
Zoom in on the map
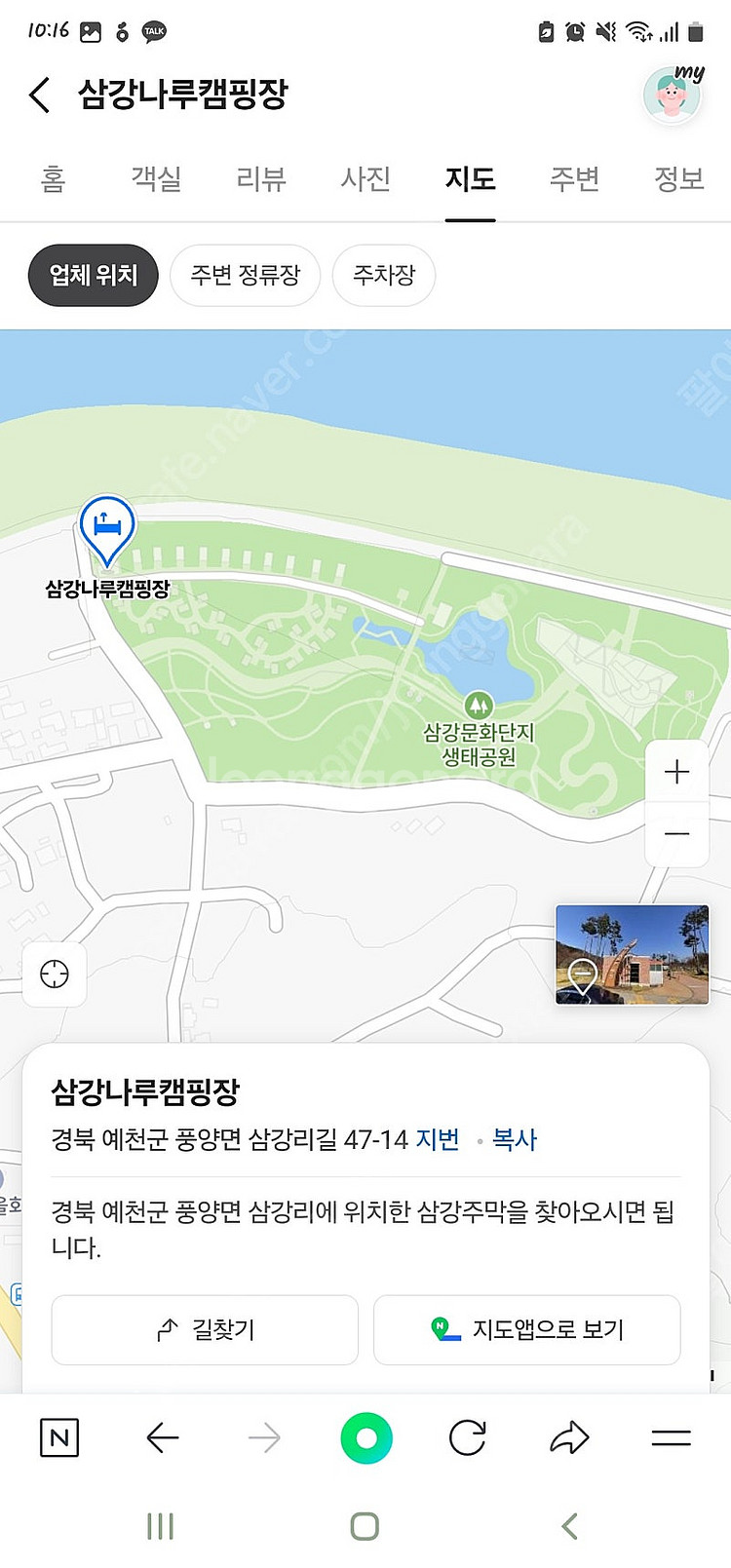point(676,772)
